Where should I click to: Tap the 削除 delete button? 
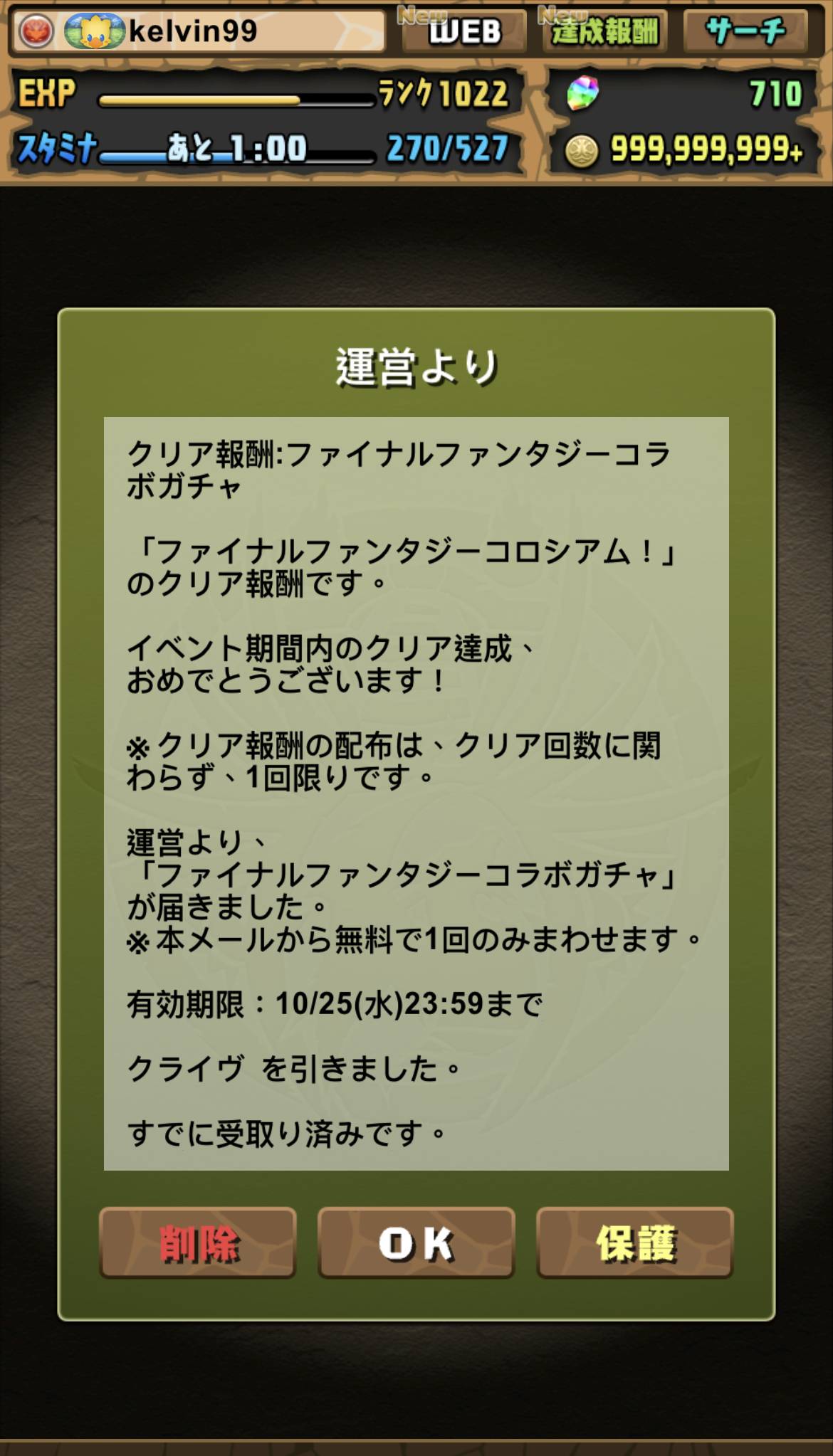click(x=198, y=1243)
